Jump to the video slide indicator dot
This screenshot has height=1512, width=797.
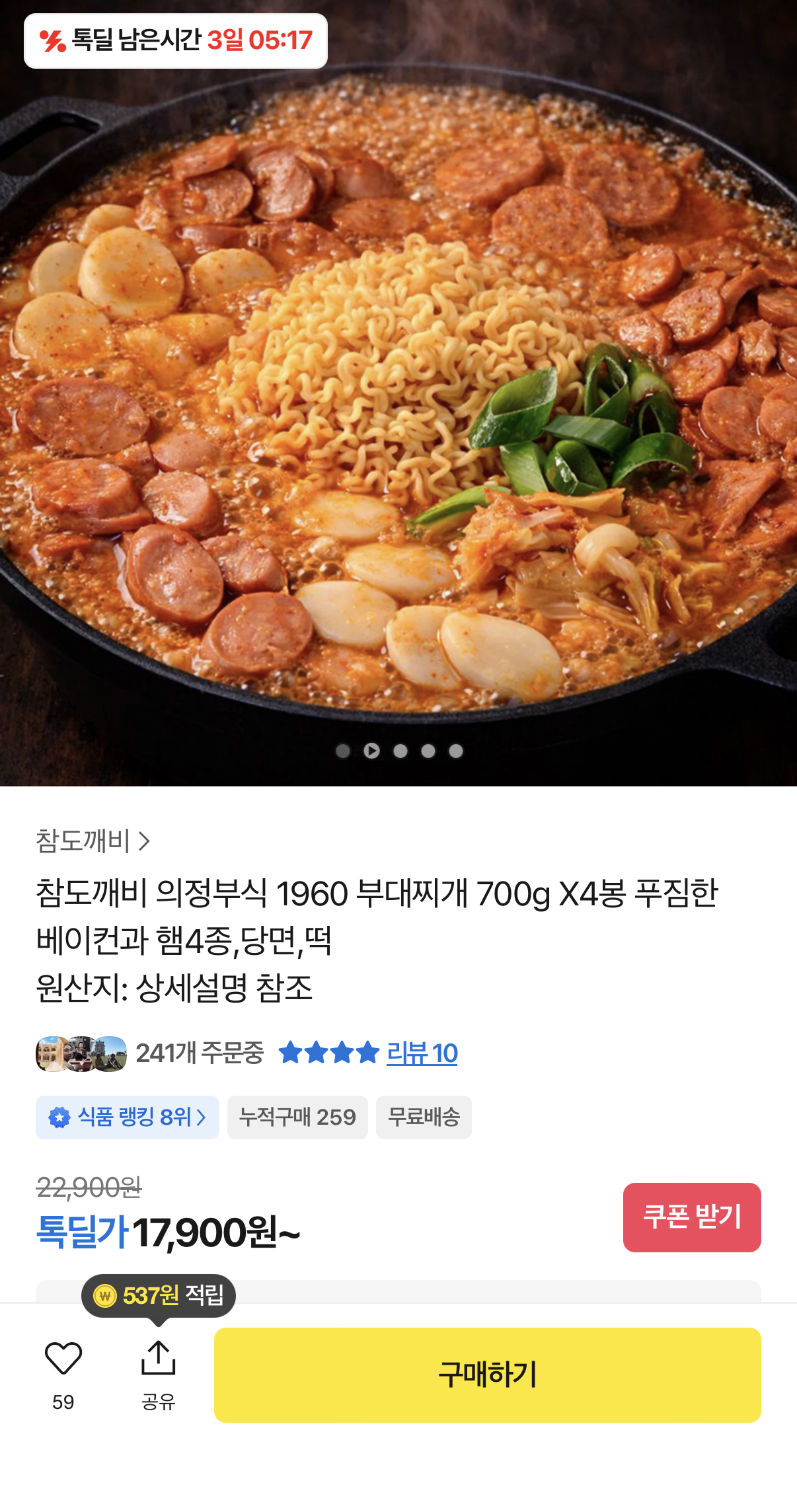pyautogui.click(x=371, y=751)
